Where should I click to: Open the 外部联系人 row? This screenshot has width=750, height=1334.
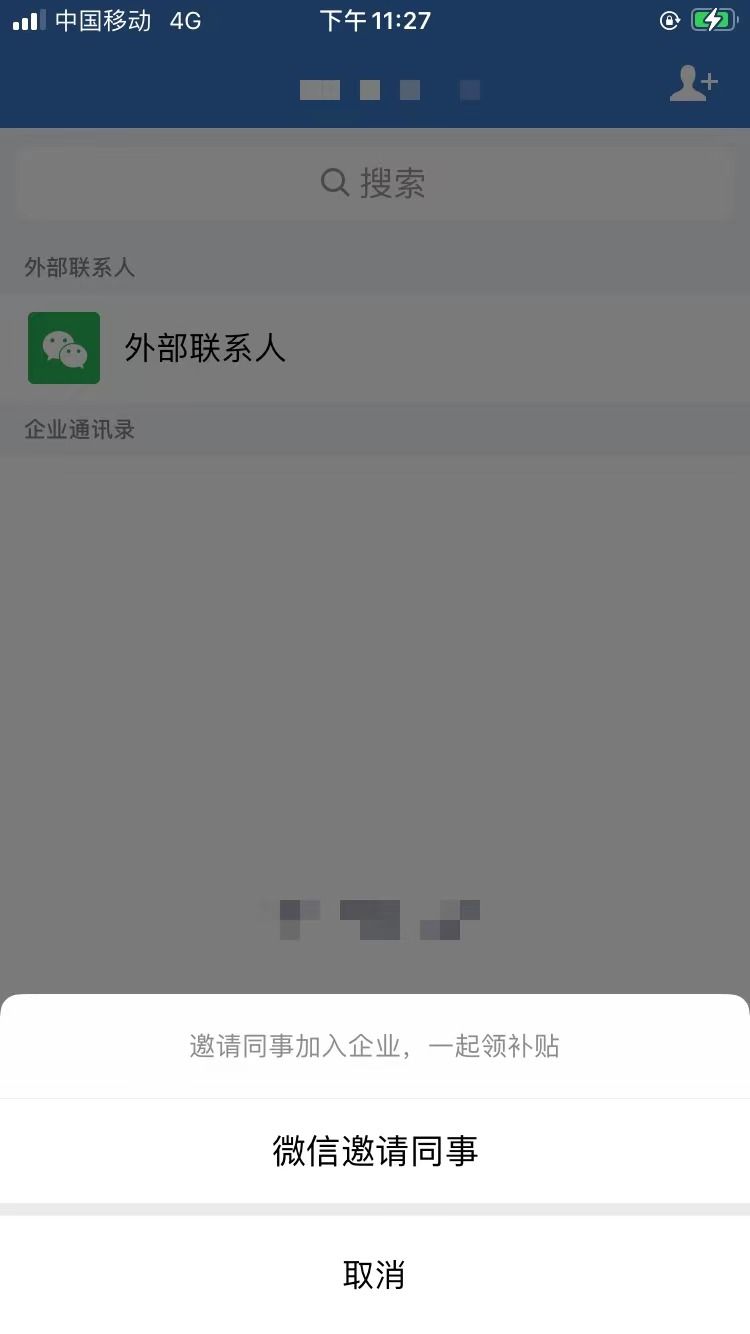pyautogui.click(x=375, y=348)
